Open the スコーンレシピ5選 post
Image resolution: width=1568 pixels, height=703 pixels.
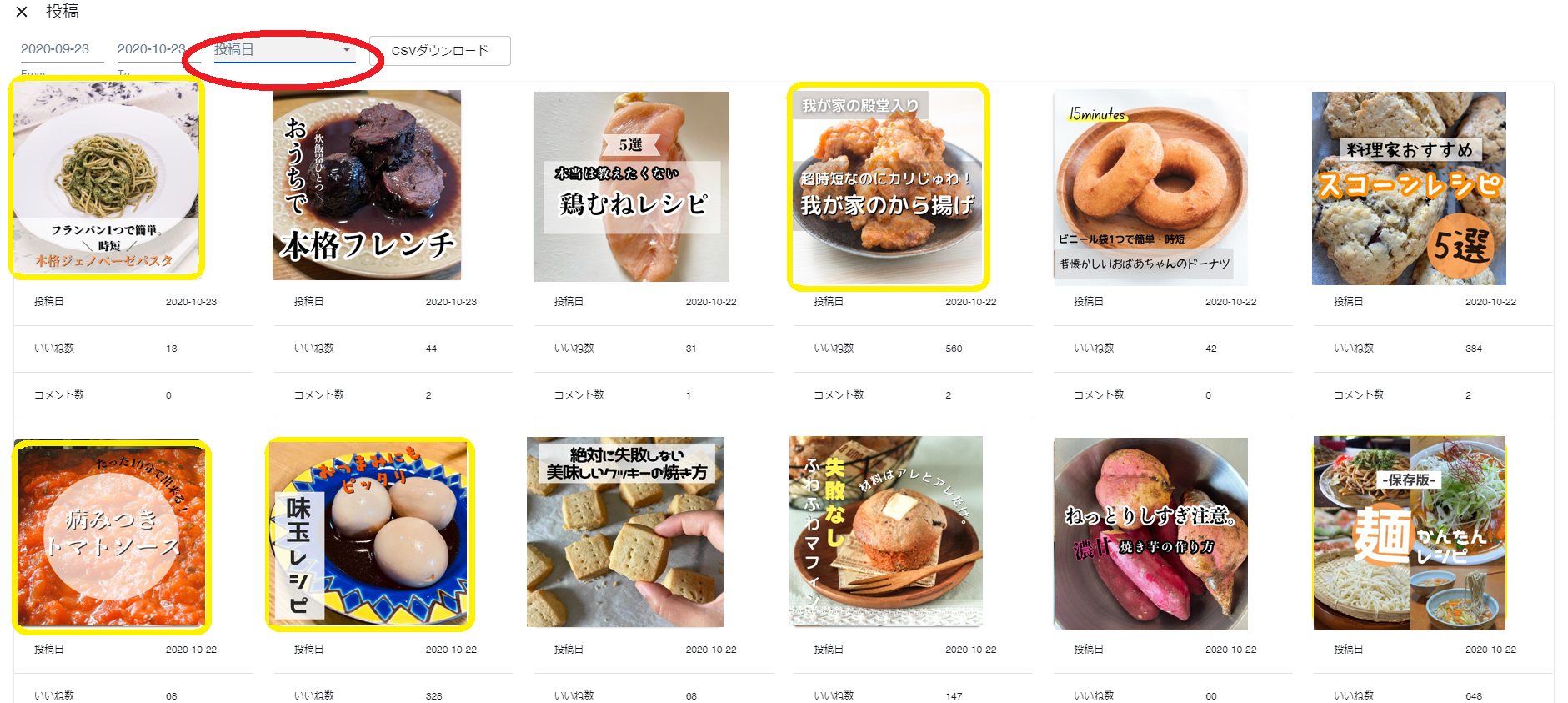[1409, 188]
